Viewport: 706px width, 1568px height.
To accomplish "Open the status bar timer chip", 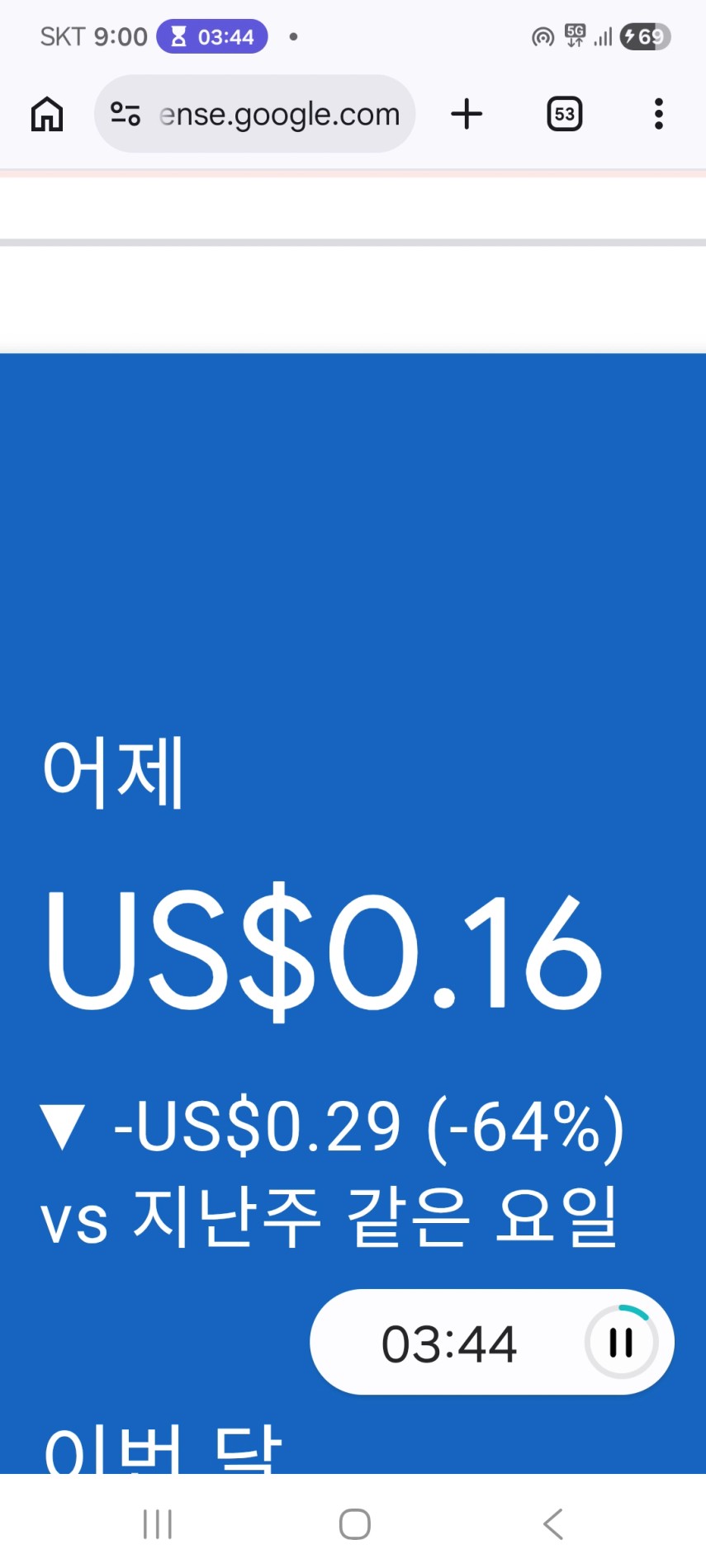I will click(212, 37).
